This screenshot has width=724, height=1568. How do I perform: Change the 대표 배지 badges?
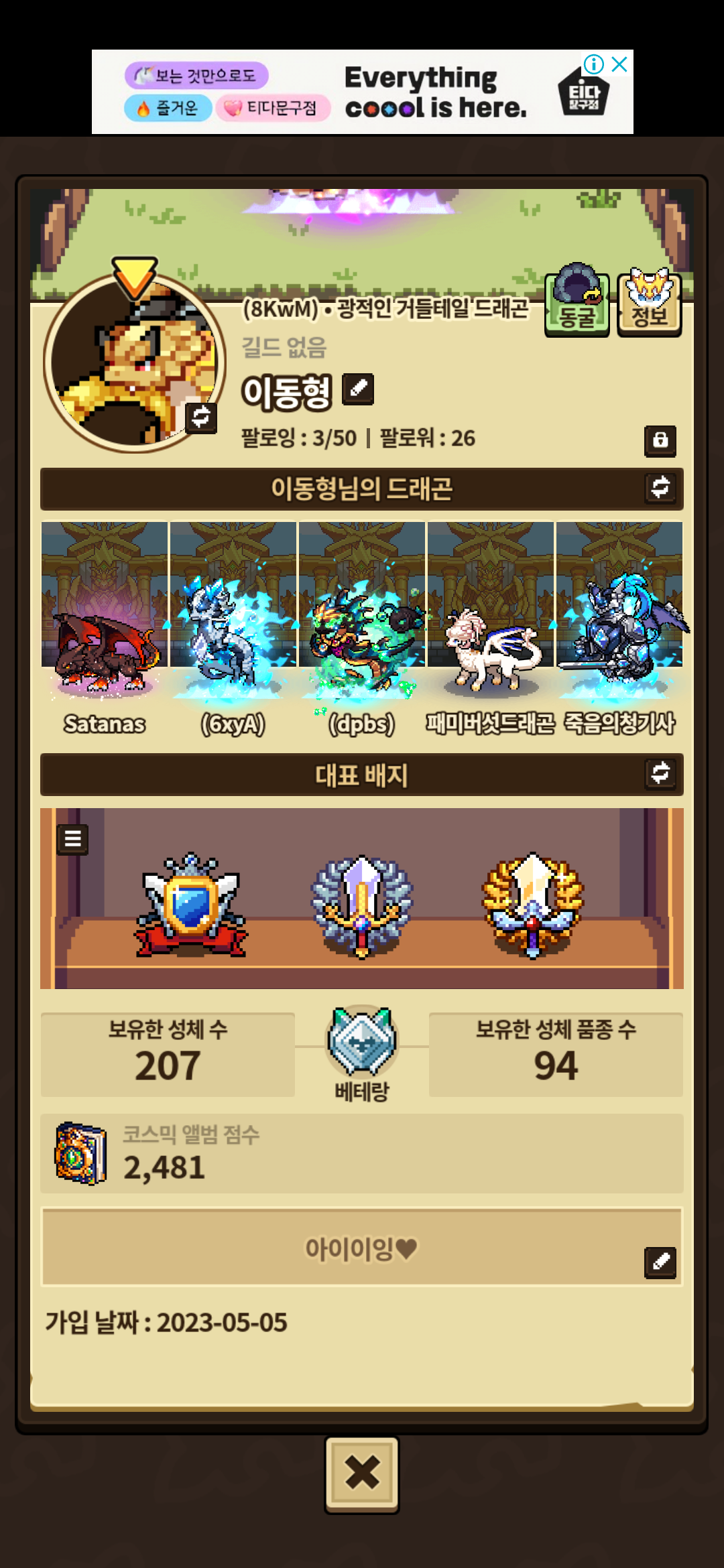click(x=660, y=773)
